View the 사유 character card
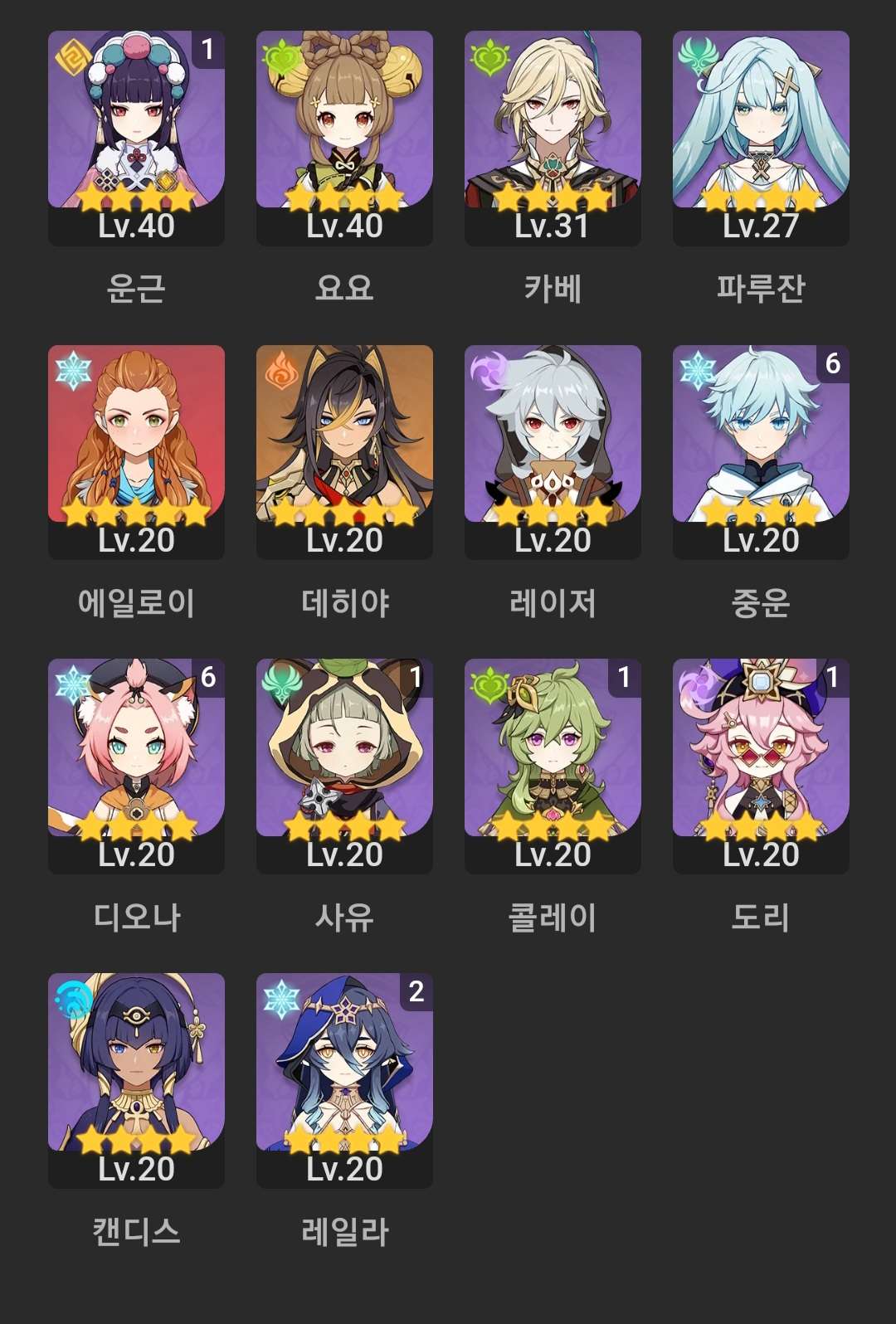Screen dimensions: 896x1324 (344, 766)
